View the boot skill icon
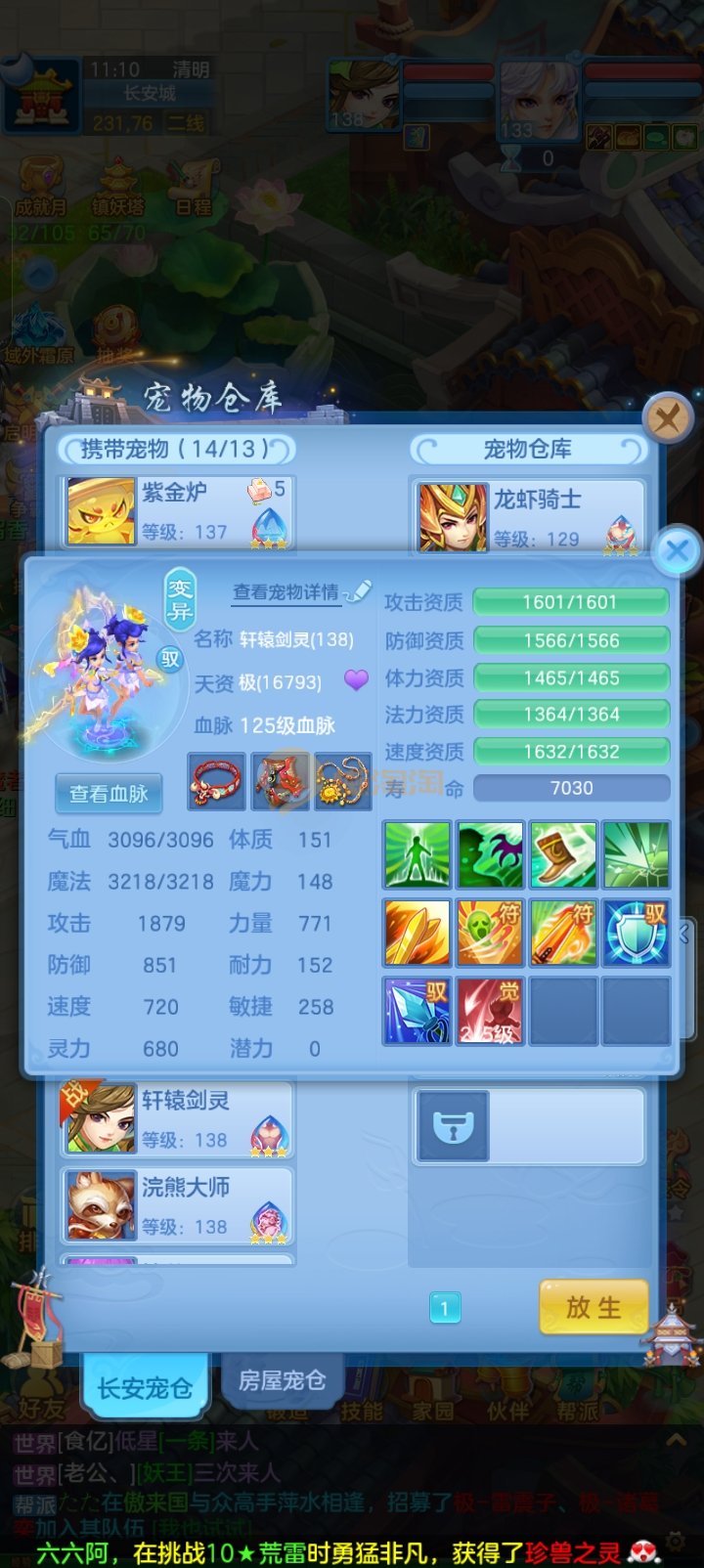 click(563, 854)
